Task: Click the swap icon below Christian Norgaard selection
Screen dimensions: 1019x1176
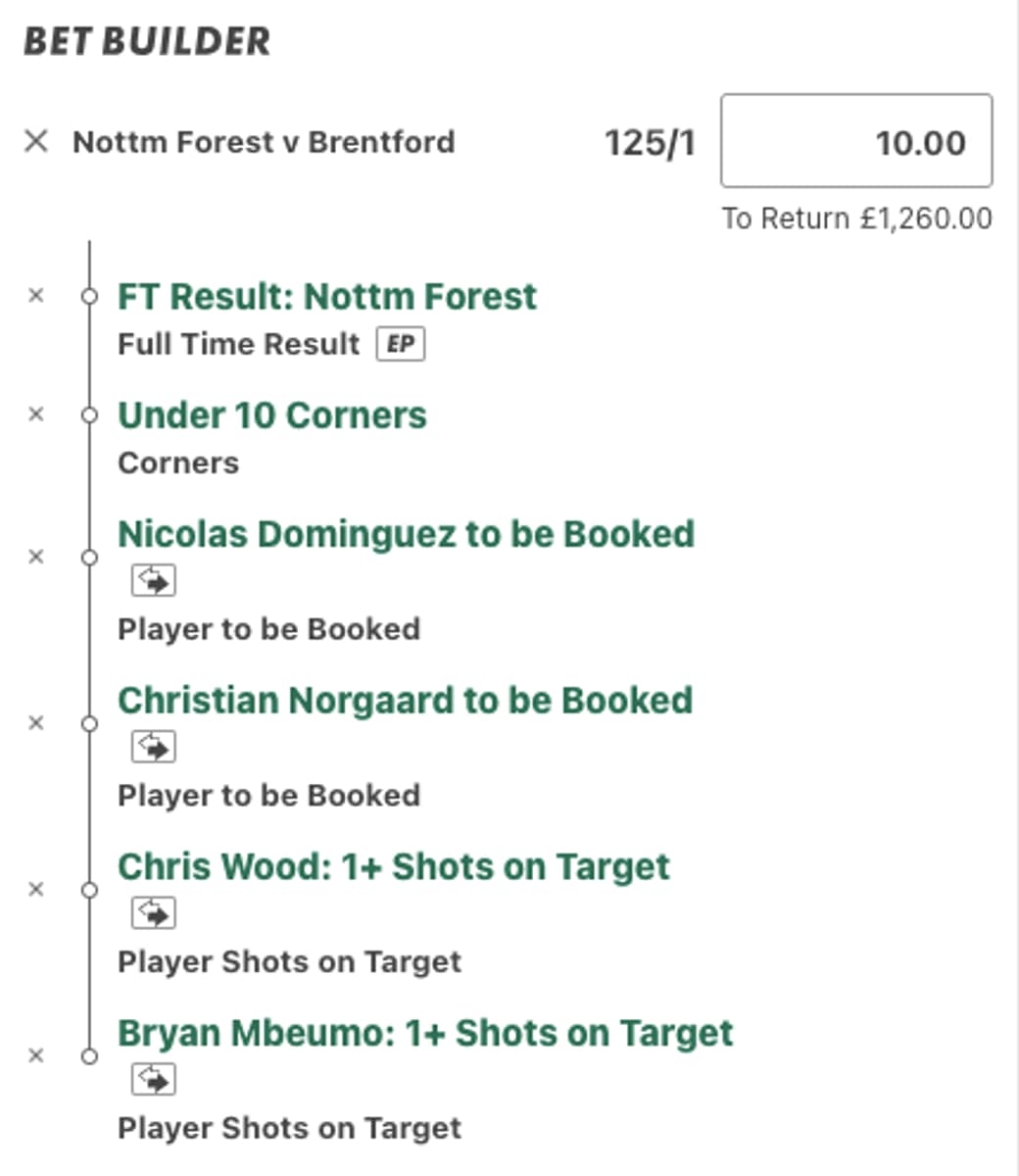Action: (x=155, y=746)
